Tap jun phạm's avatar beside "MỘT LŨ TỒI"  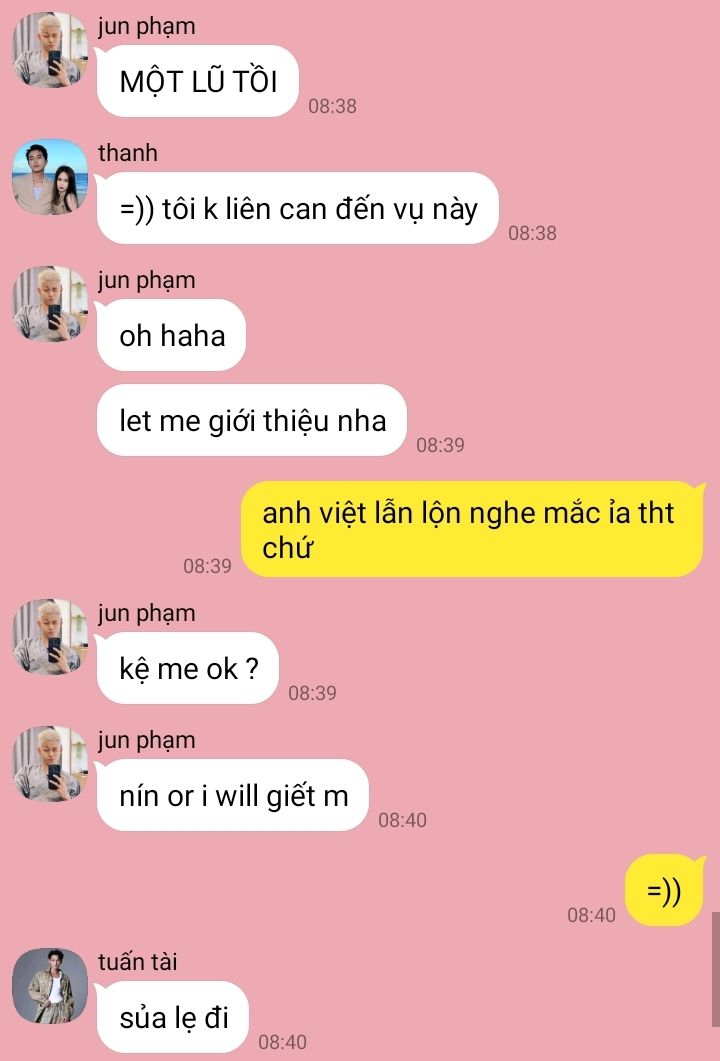tap(50, 50)
